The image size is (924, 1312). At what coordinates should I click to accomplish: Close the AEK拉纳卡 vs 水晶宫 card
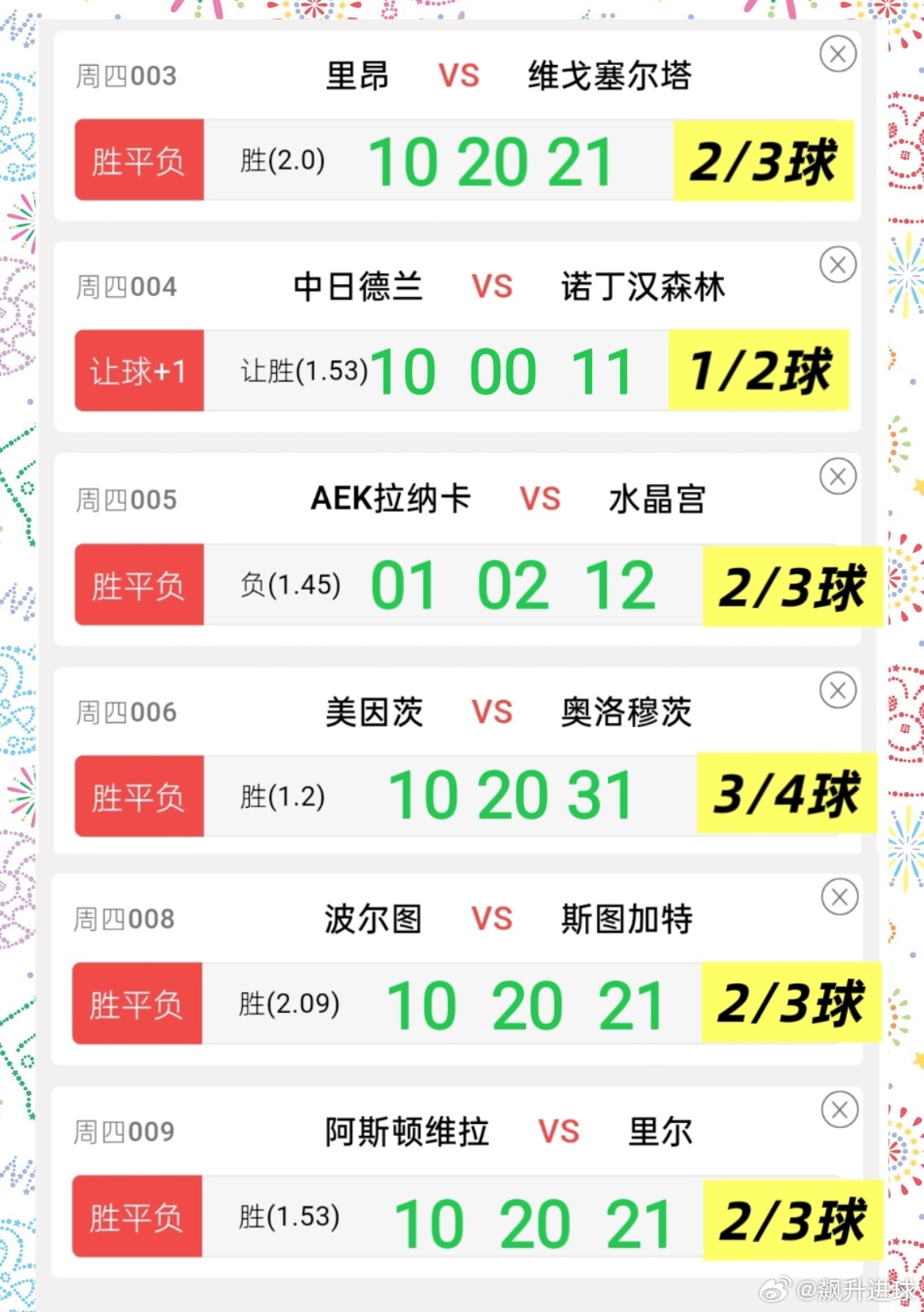coord(838,477)
